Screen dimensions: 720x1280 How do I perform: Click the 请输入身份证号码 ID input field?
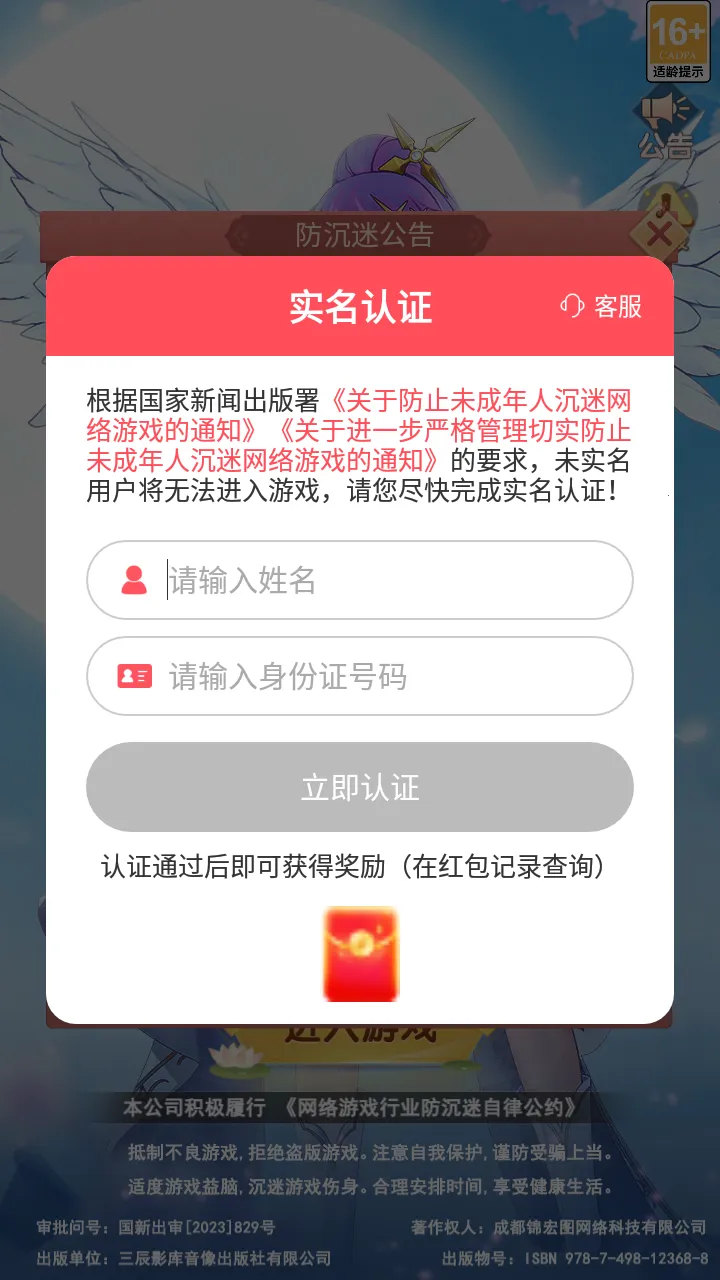pyautogui.click(x=360, y=677)
